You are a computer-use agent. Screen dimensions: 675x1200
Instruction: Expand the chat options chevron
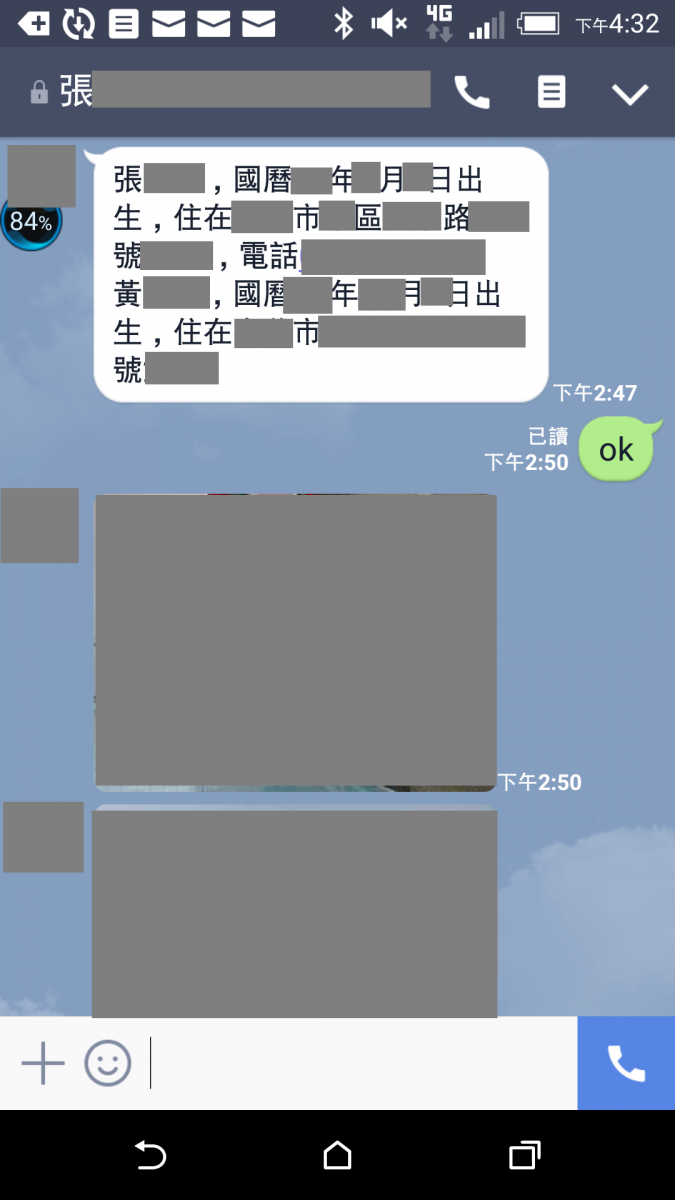(x=630, y=94)
